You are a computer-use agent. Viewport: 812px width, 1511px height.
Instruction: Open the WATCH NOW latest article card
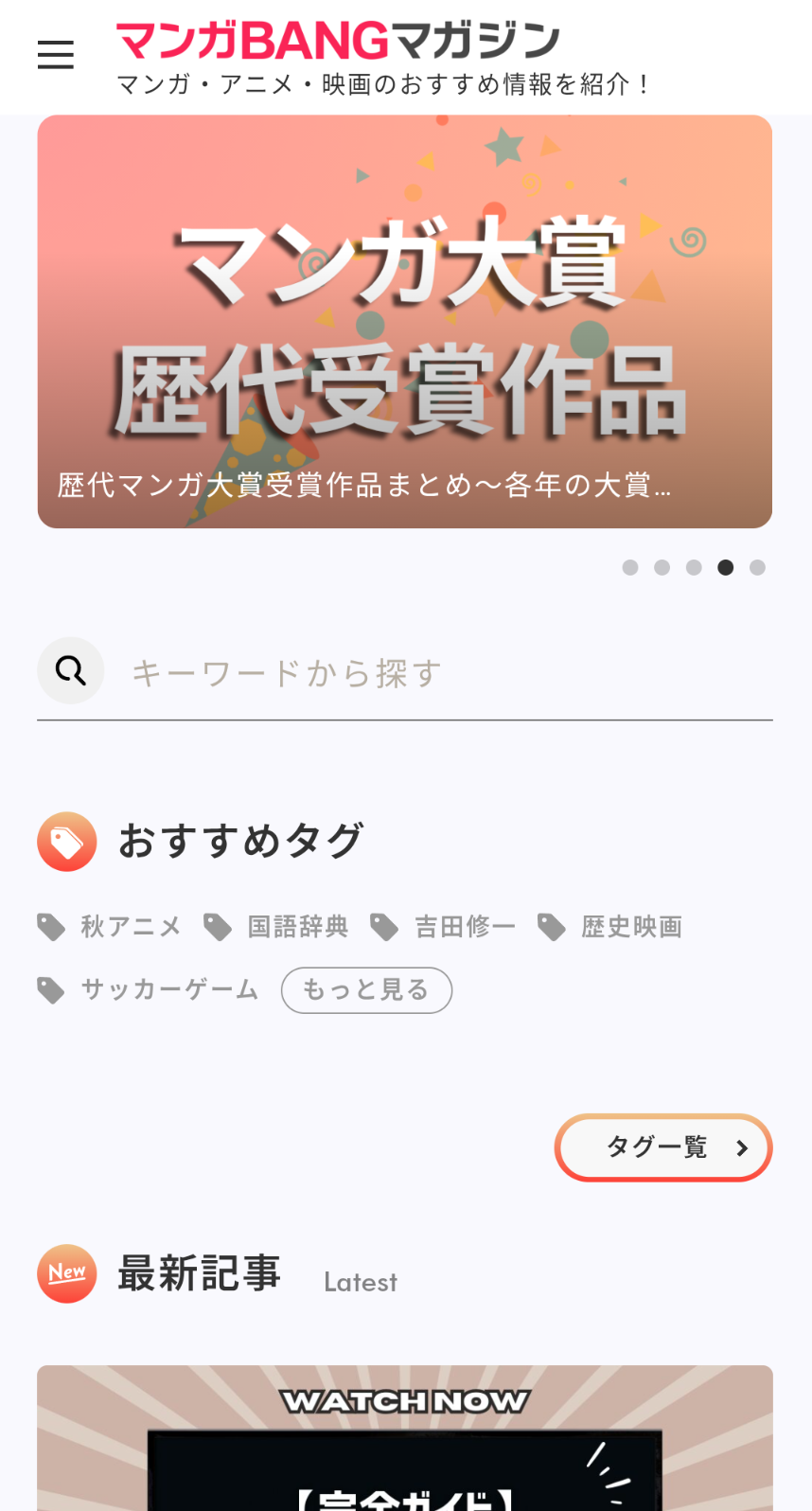(x=405, y=1439)
